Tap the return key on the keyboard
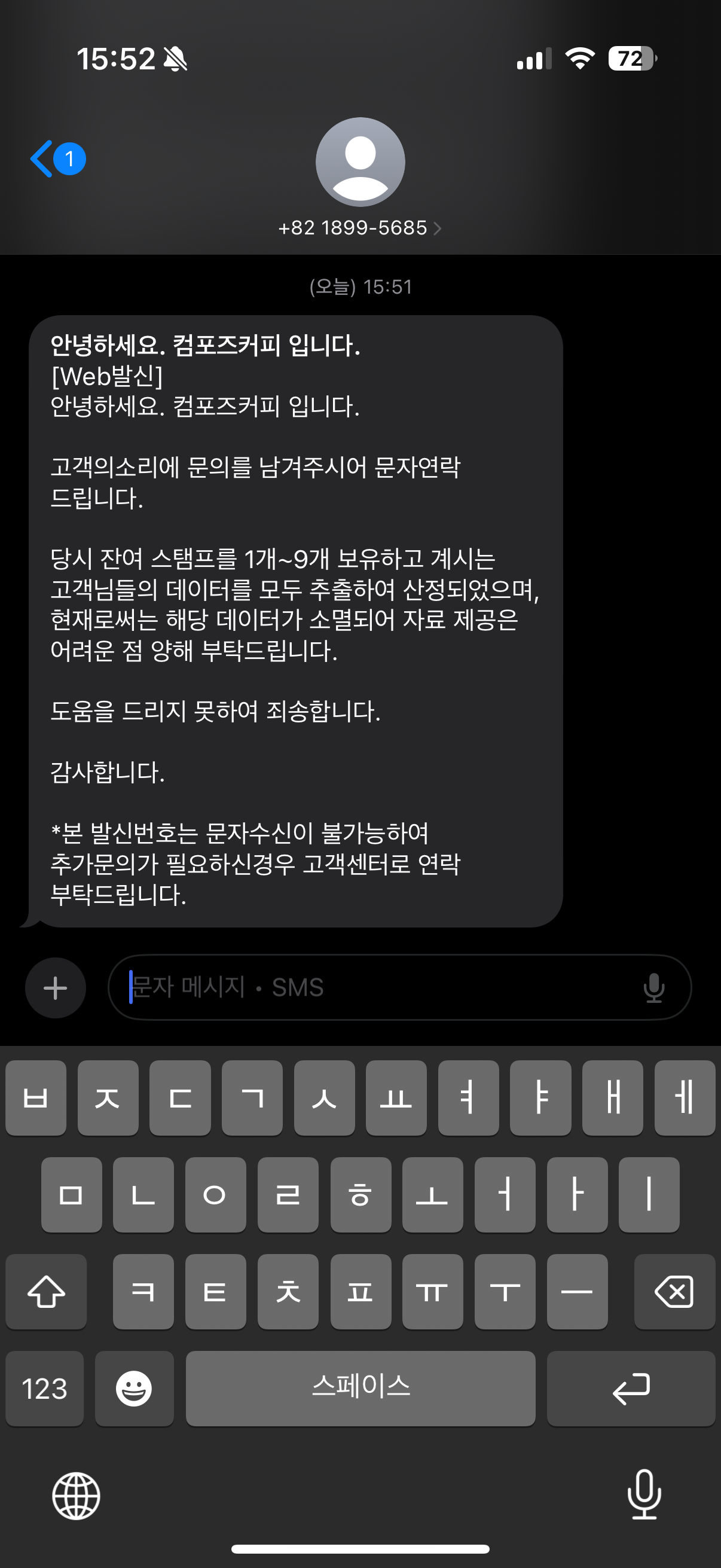The height and width of the screenshot is (1568, 721). 631,1389
